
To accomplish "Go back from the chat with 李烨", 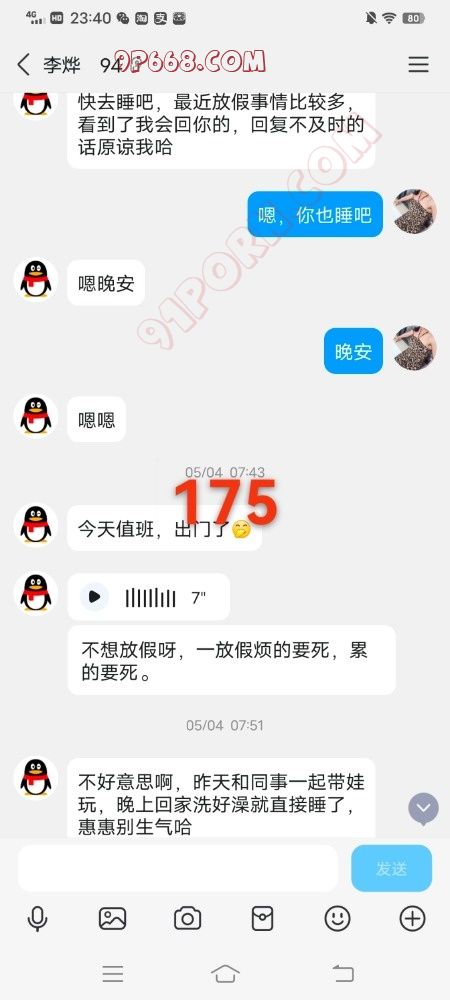I will coord(24,64).
